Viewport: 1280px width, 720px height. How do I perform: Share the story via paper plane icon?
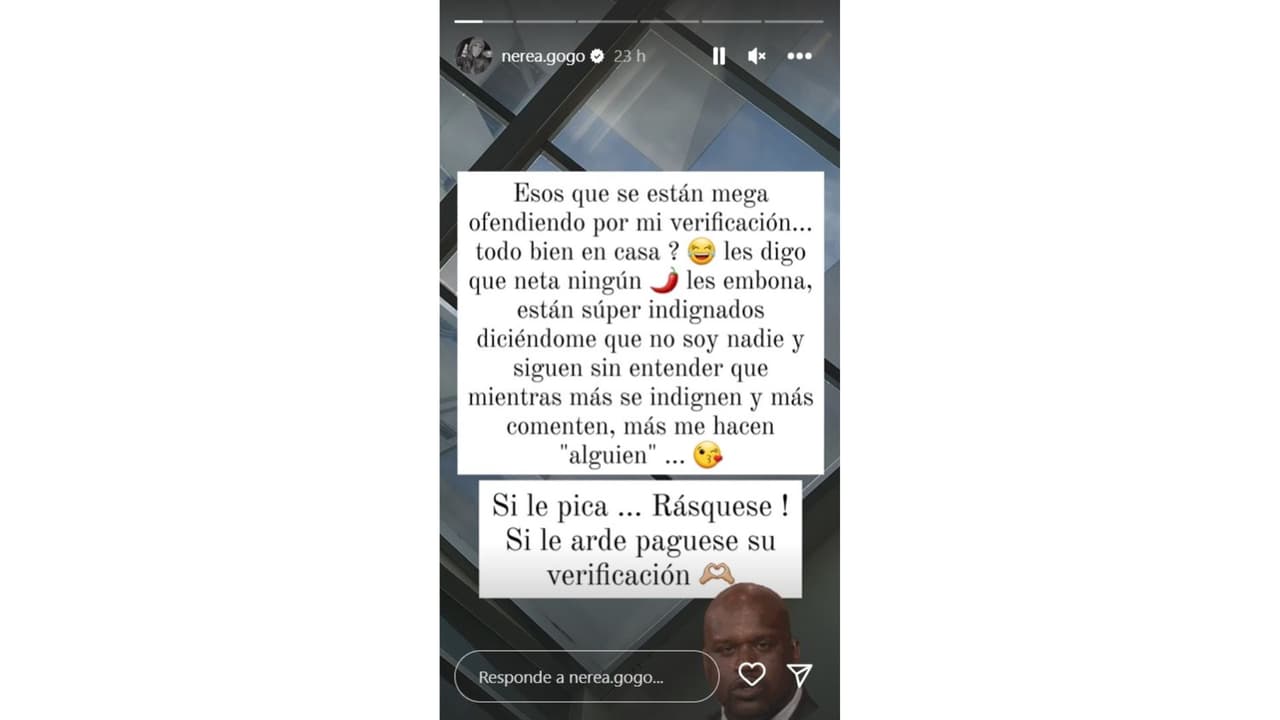click(799, 675)
